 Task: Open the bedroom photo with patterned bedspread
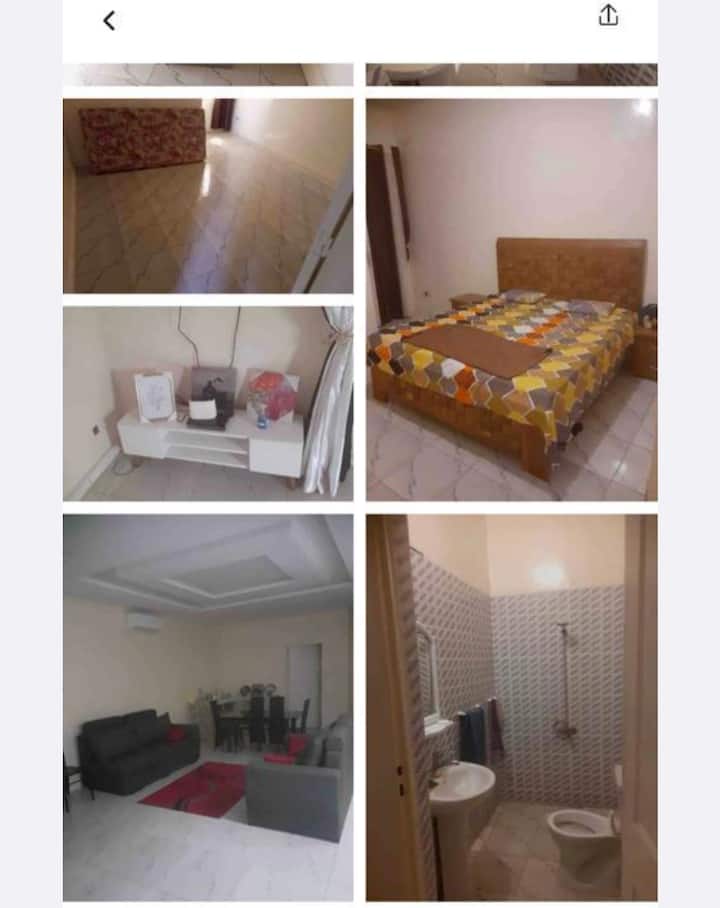point(511,299)
